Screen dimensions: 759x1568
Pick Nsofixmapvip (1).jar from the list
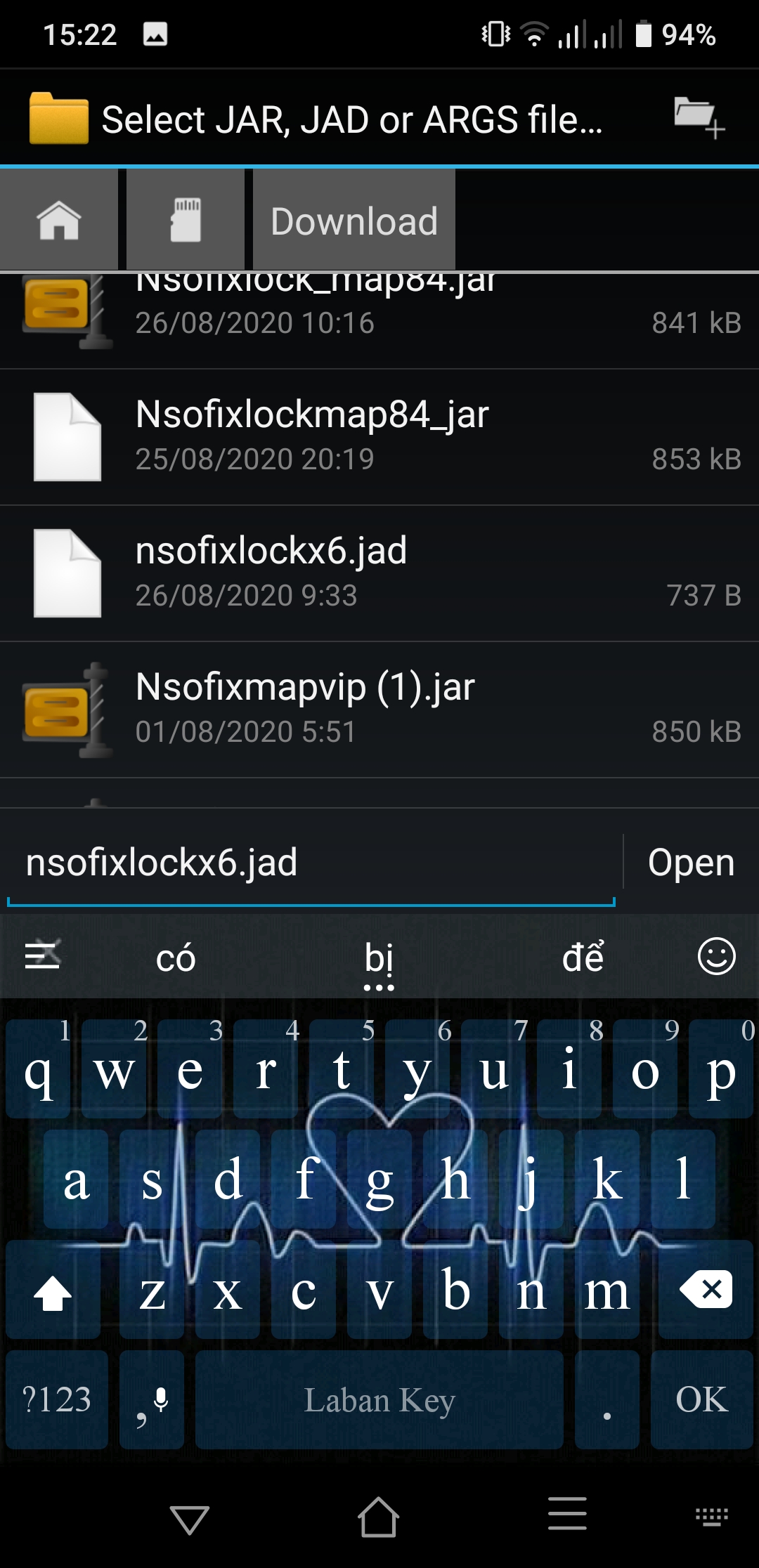point(379,710)
